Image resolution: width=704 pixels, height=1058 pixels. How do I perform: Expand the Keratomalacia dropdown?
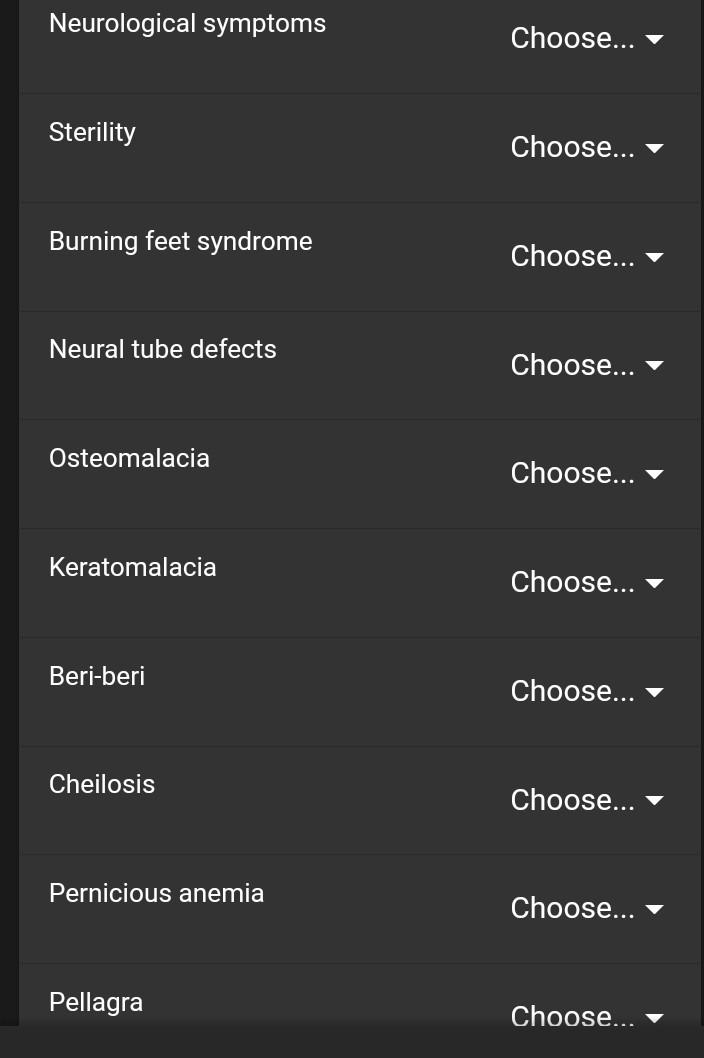point(586,583)
